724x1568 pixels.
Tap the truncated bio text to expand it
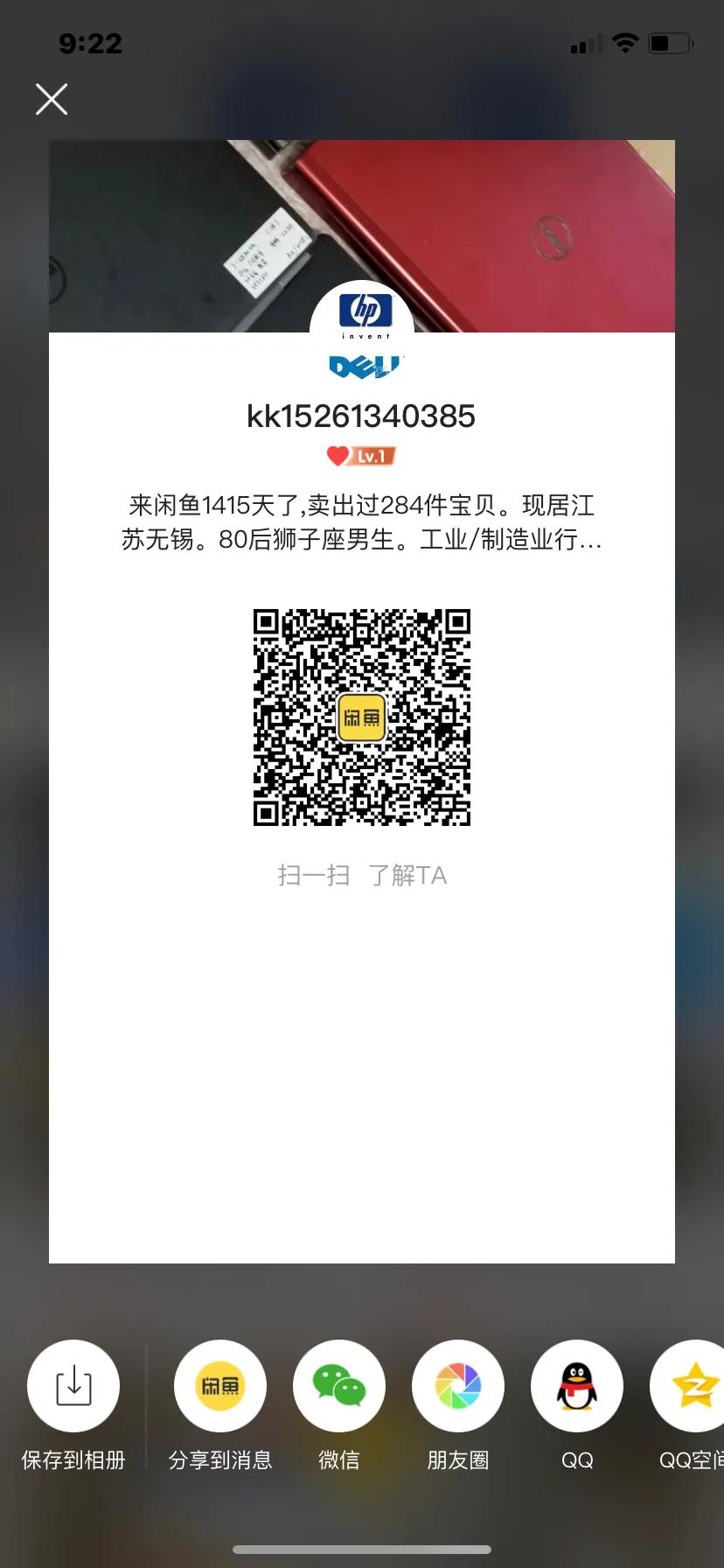pos(360,523)
